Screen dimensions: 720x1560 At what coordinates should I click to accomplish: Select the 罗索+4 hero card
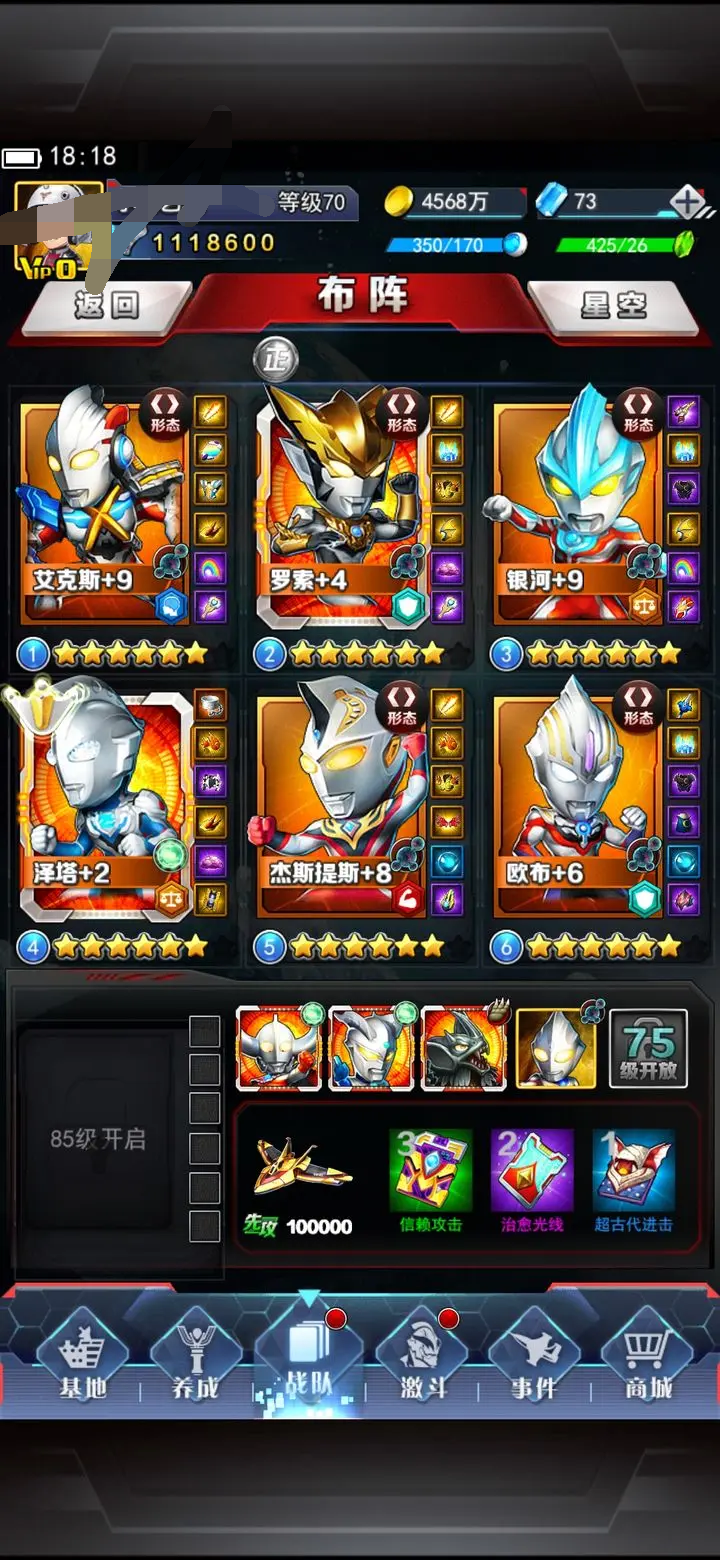pyautogui.click(x=341, y=507)
